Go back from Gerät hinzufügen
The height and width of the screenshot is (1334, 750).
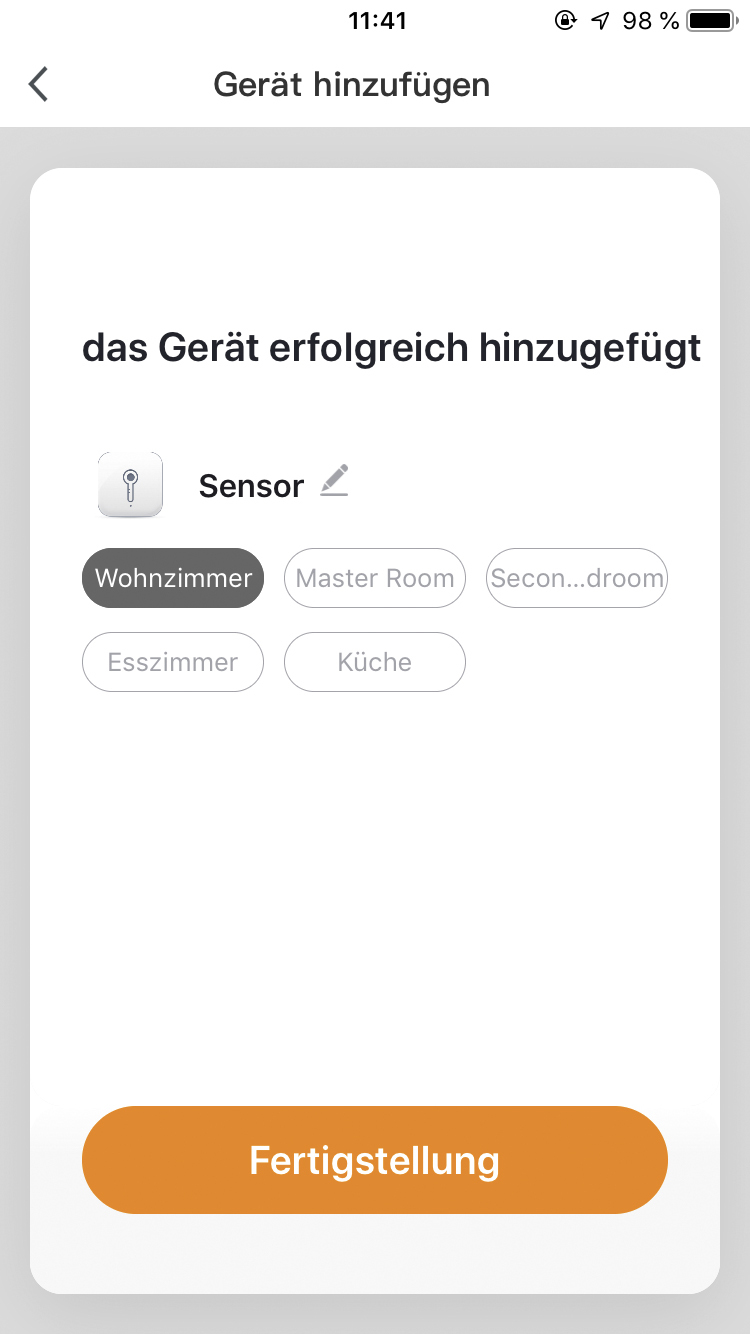point(38,85)
